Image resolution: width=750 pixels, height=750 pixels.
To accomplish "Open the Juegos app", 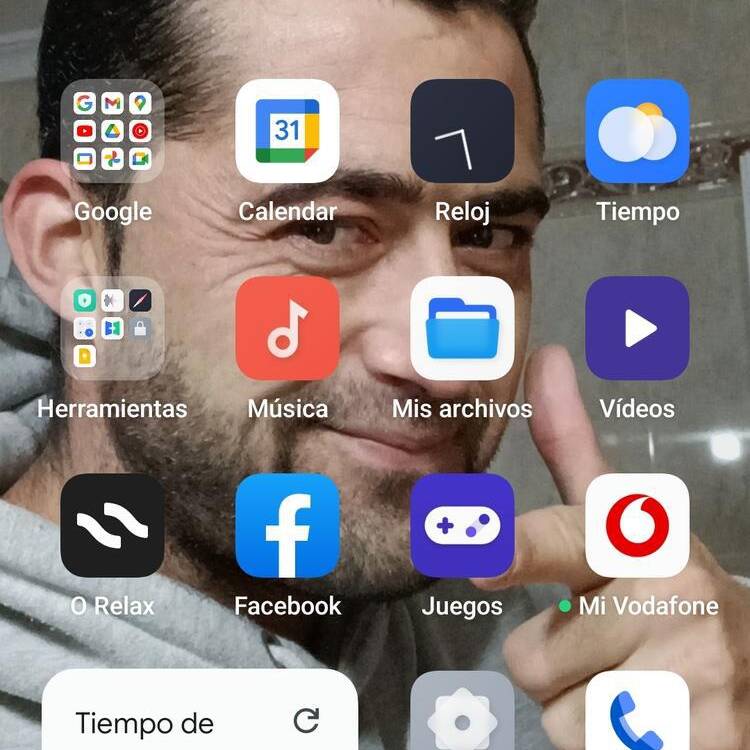I will pos(462,525).
